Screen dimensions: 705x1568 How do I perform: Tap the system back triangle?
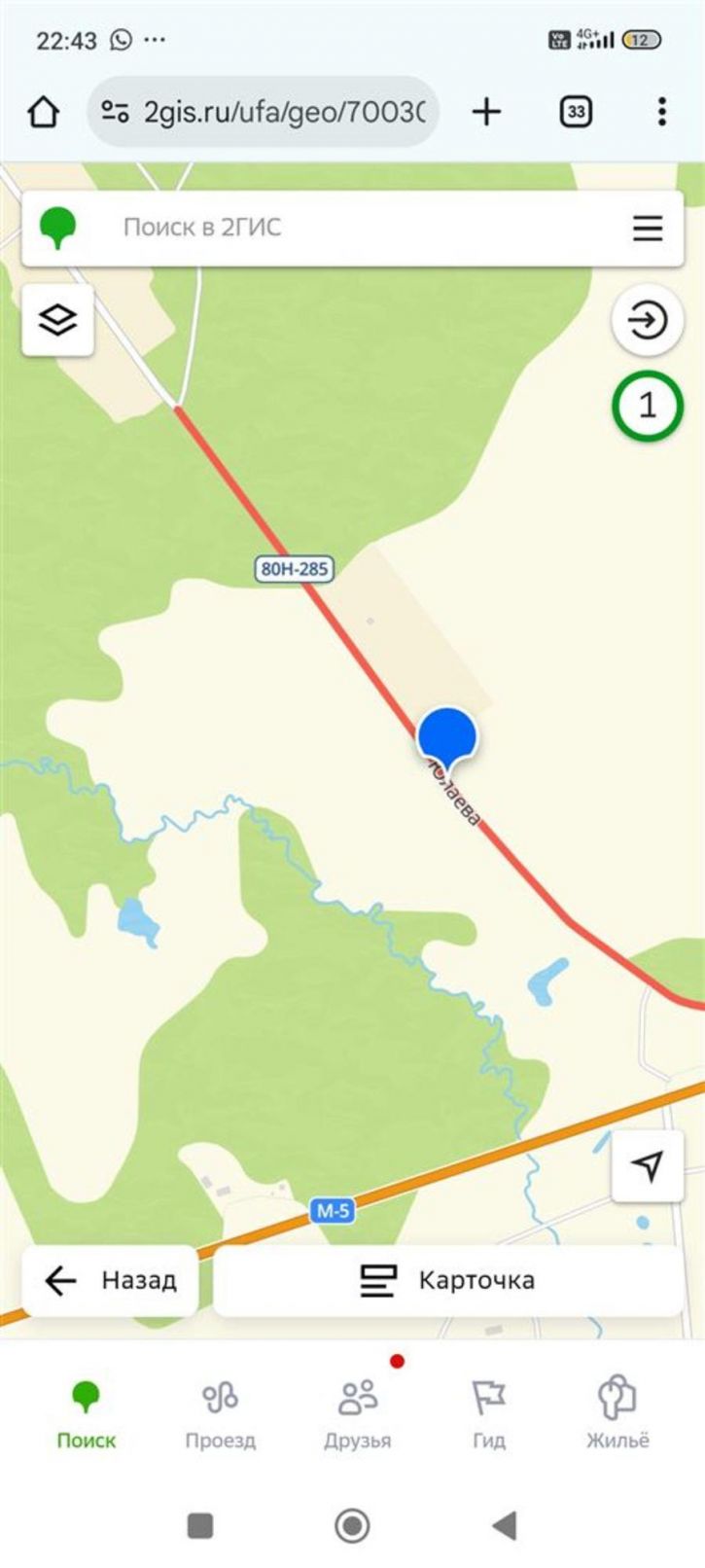tap(505, 1525)
